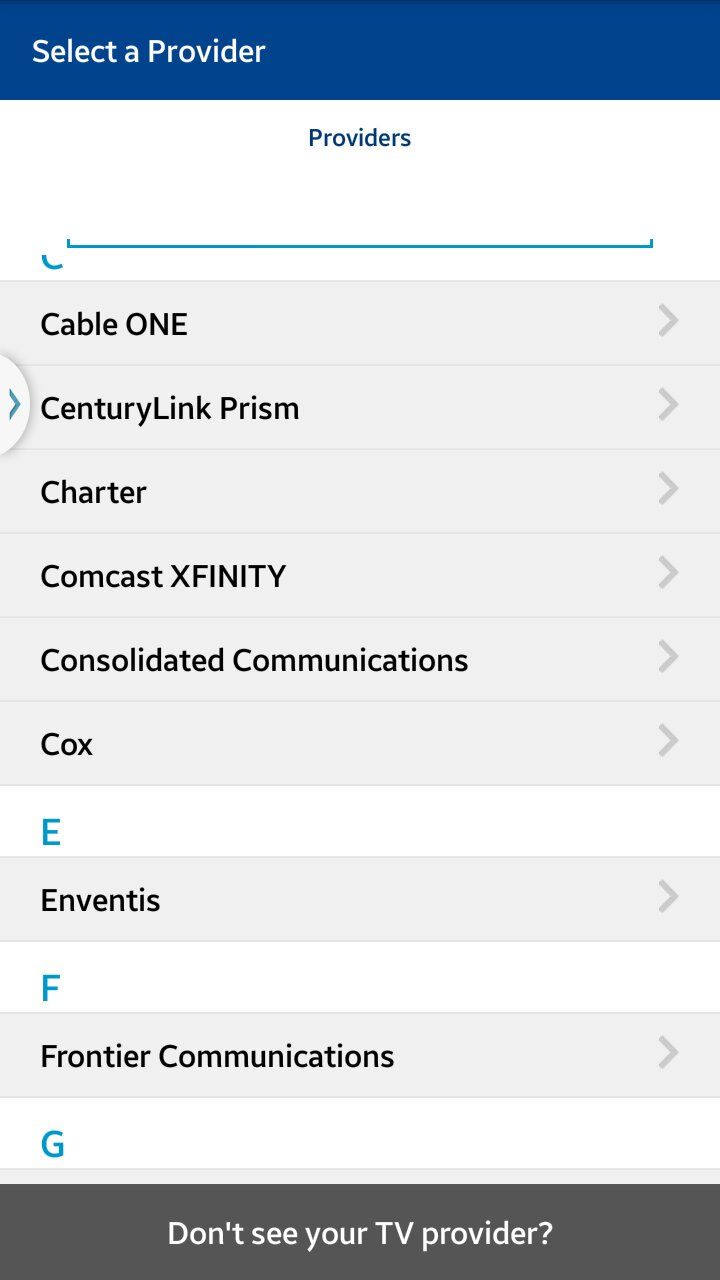Choose Cox from the providers

(x=360, y=743)
